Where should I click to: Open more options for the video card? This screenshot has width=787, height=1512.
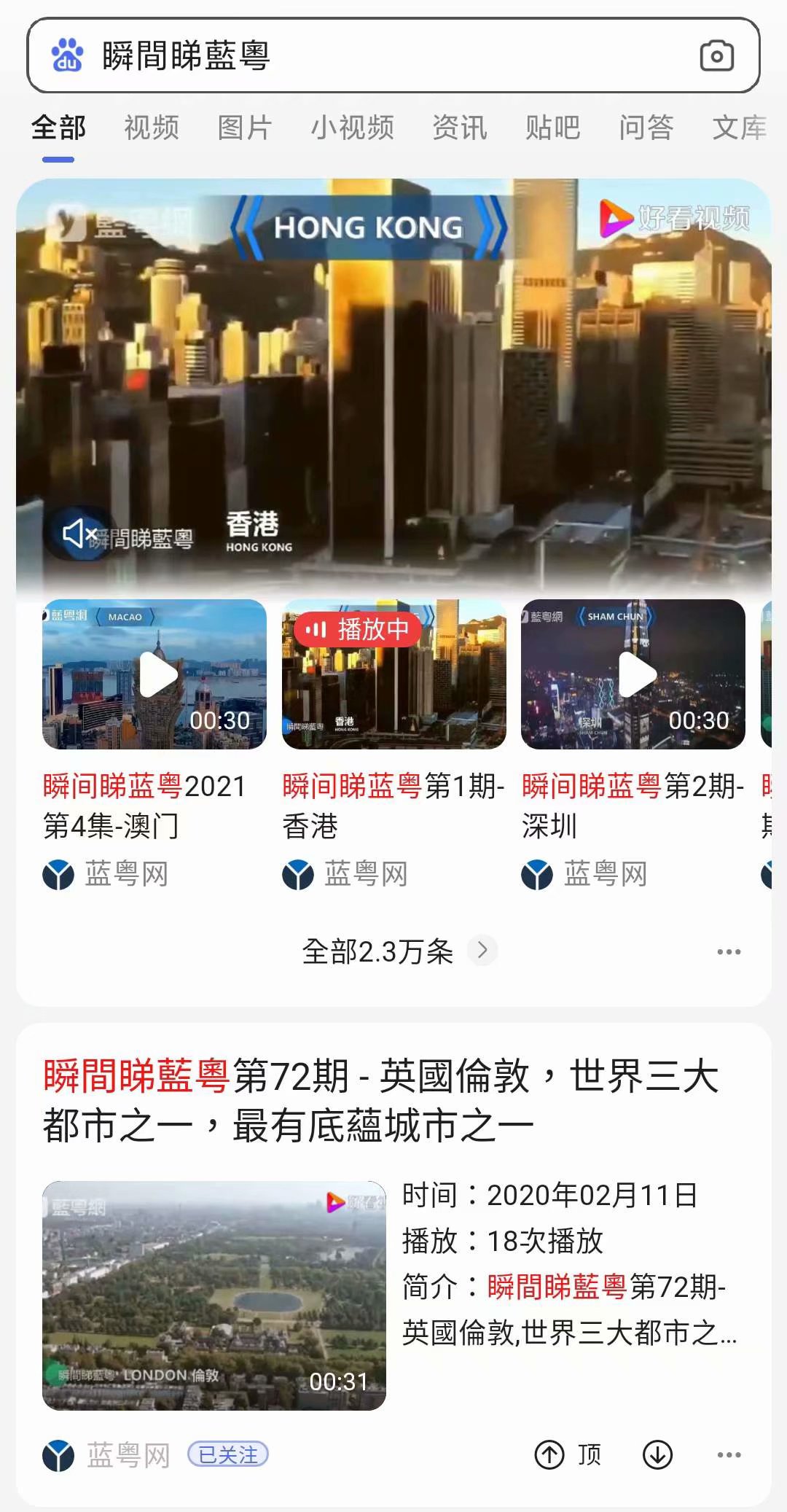point(728,951)
